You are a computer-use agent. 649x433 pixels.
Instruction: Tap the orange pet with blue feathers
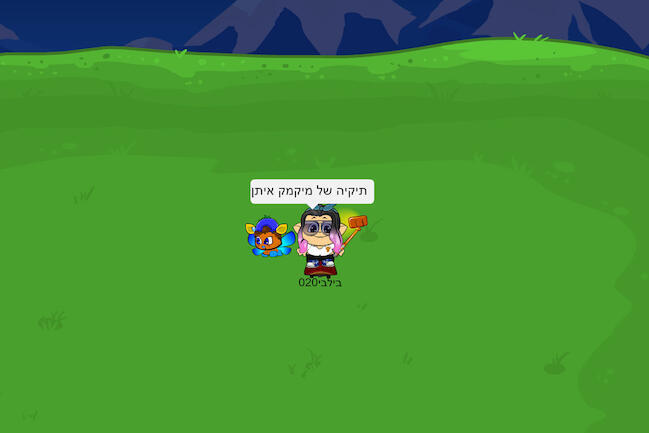point(268,239)
